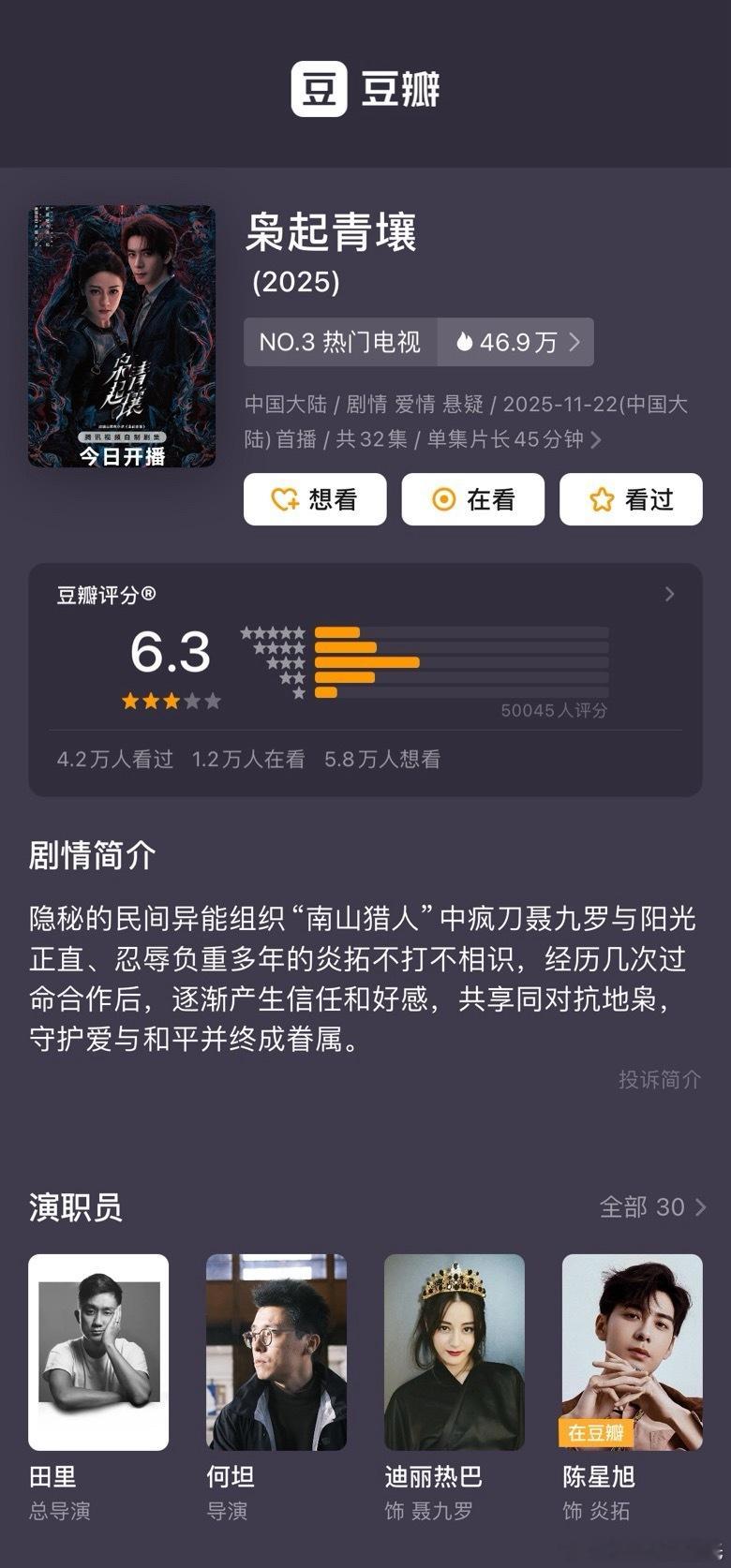
Task: Expand full broadcast info via chevron after 45分钟
Action: [597, 438]
